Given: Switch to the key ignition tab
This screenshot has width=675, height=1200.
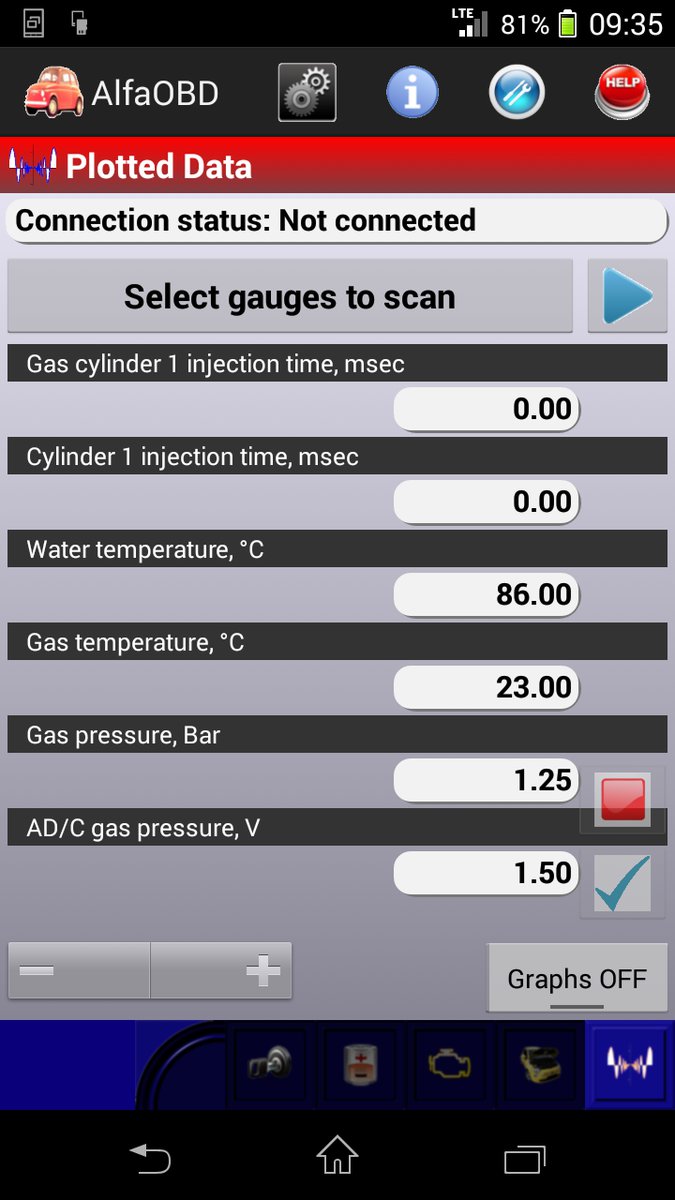Looking at the screenshot, I should [272, 1064].
